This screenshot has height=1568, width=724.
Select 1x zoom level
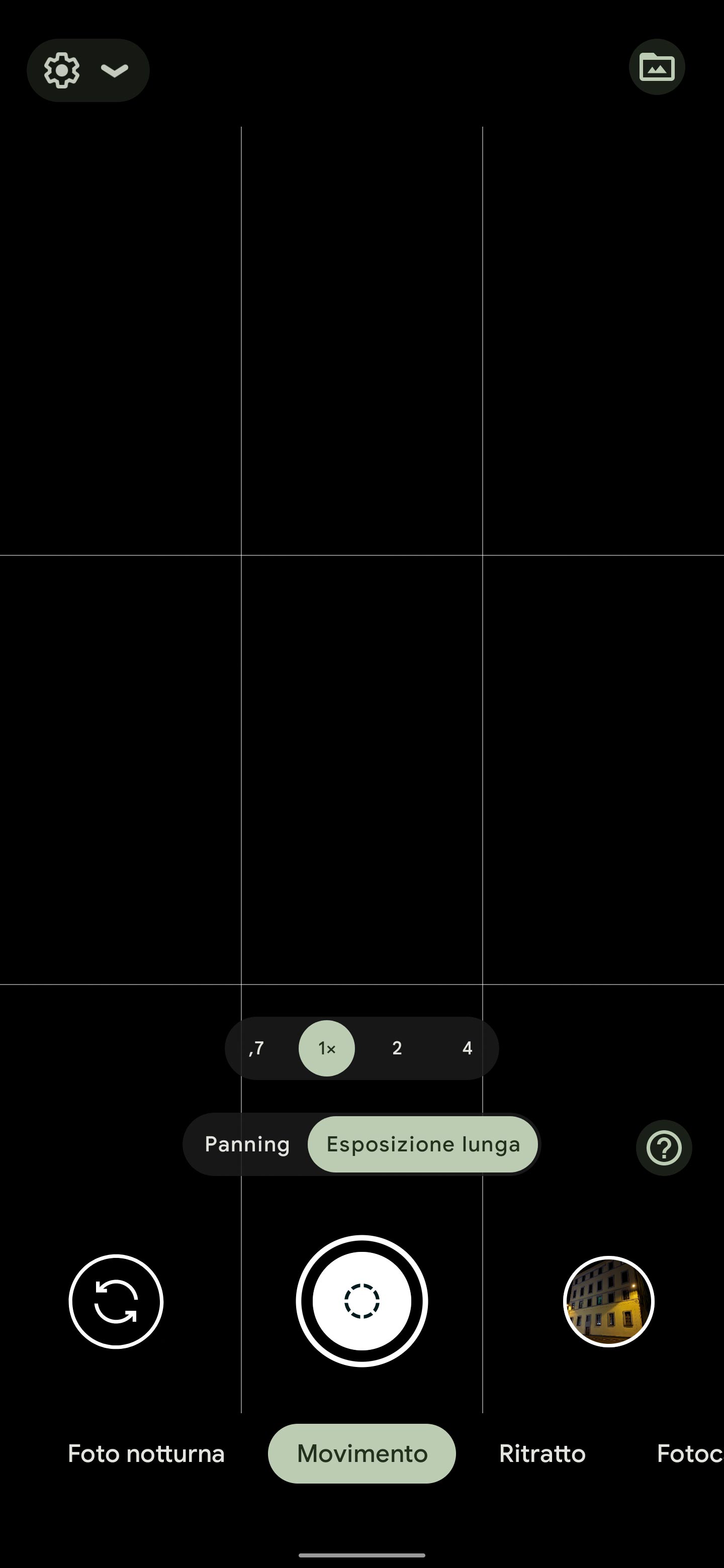pos(326,1048)
